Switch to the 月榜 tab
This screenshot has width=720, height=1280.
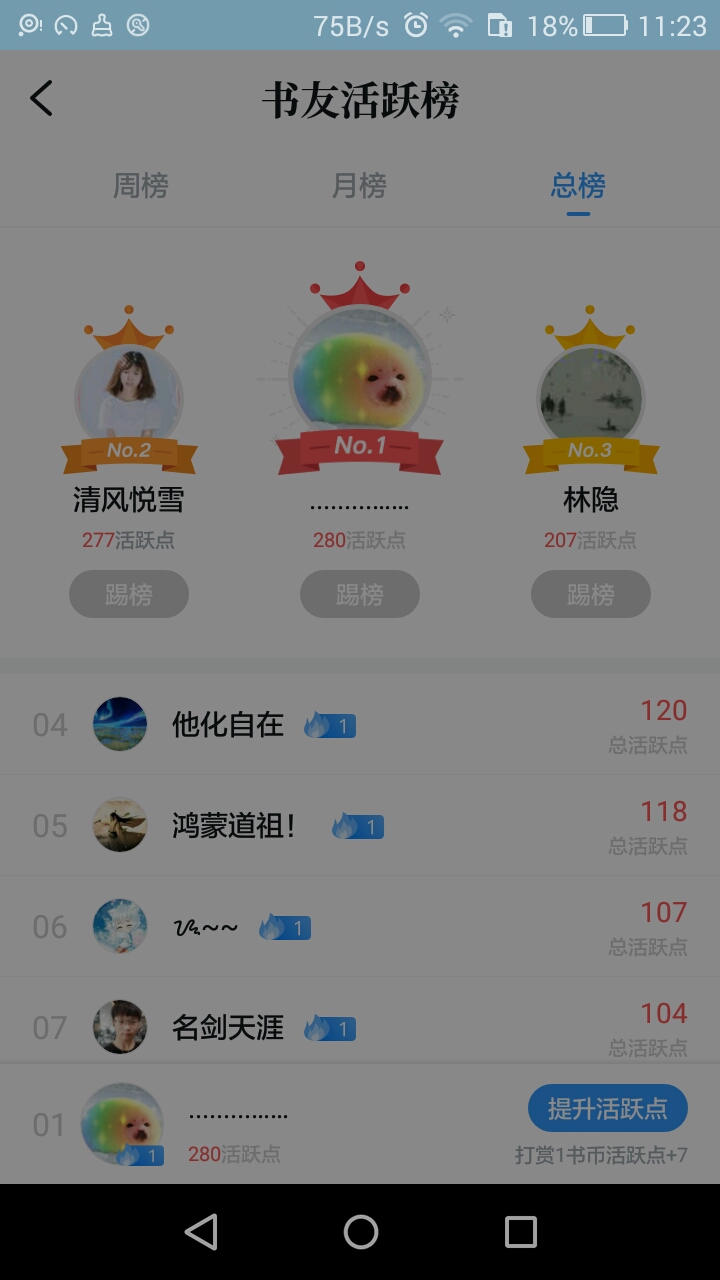(359, 186)
